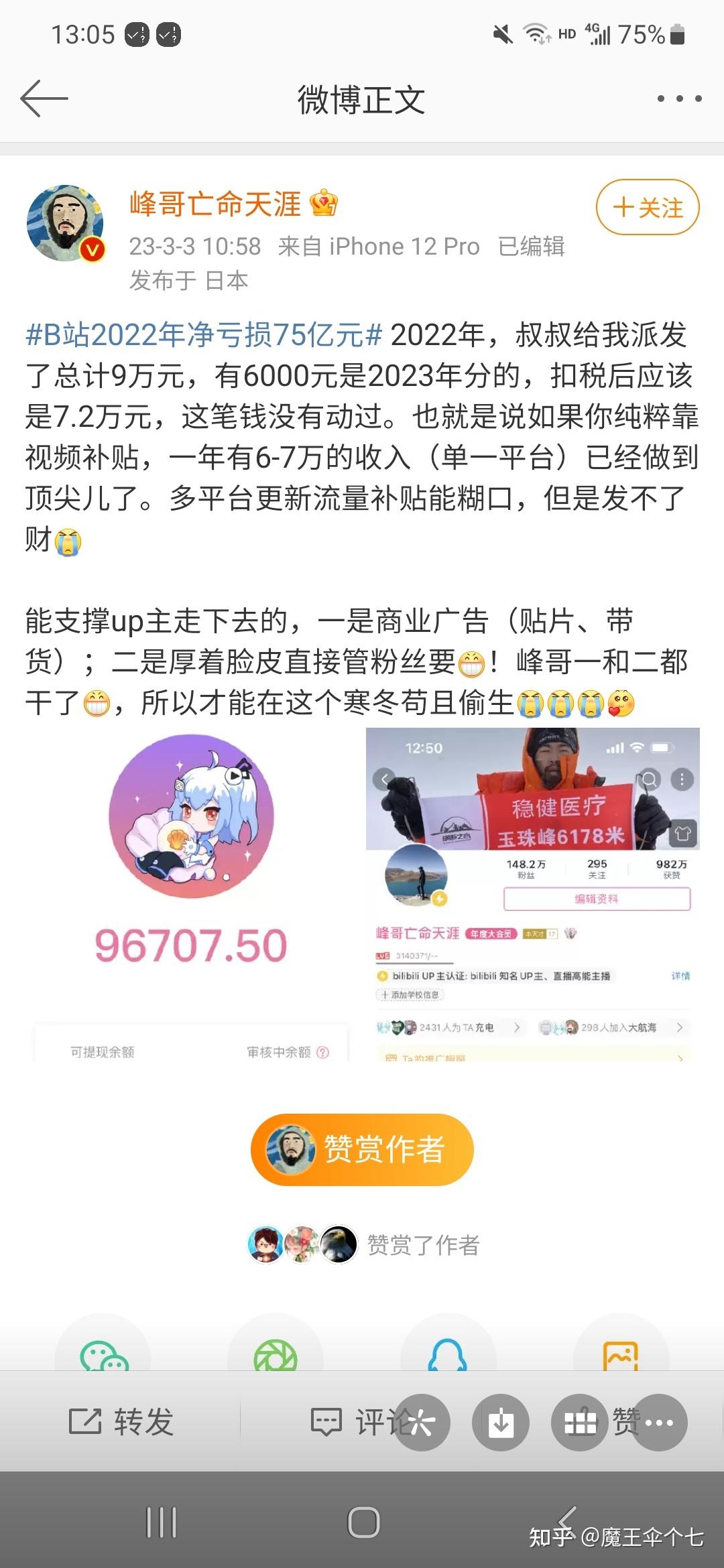
Task: Open the system recent apps view
Action: click(162, 1522)
